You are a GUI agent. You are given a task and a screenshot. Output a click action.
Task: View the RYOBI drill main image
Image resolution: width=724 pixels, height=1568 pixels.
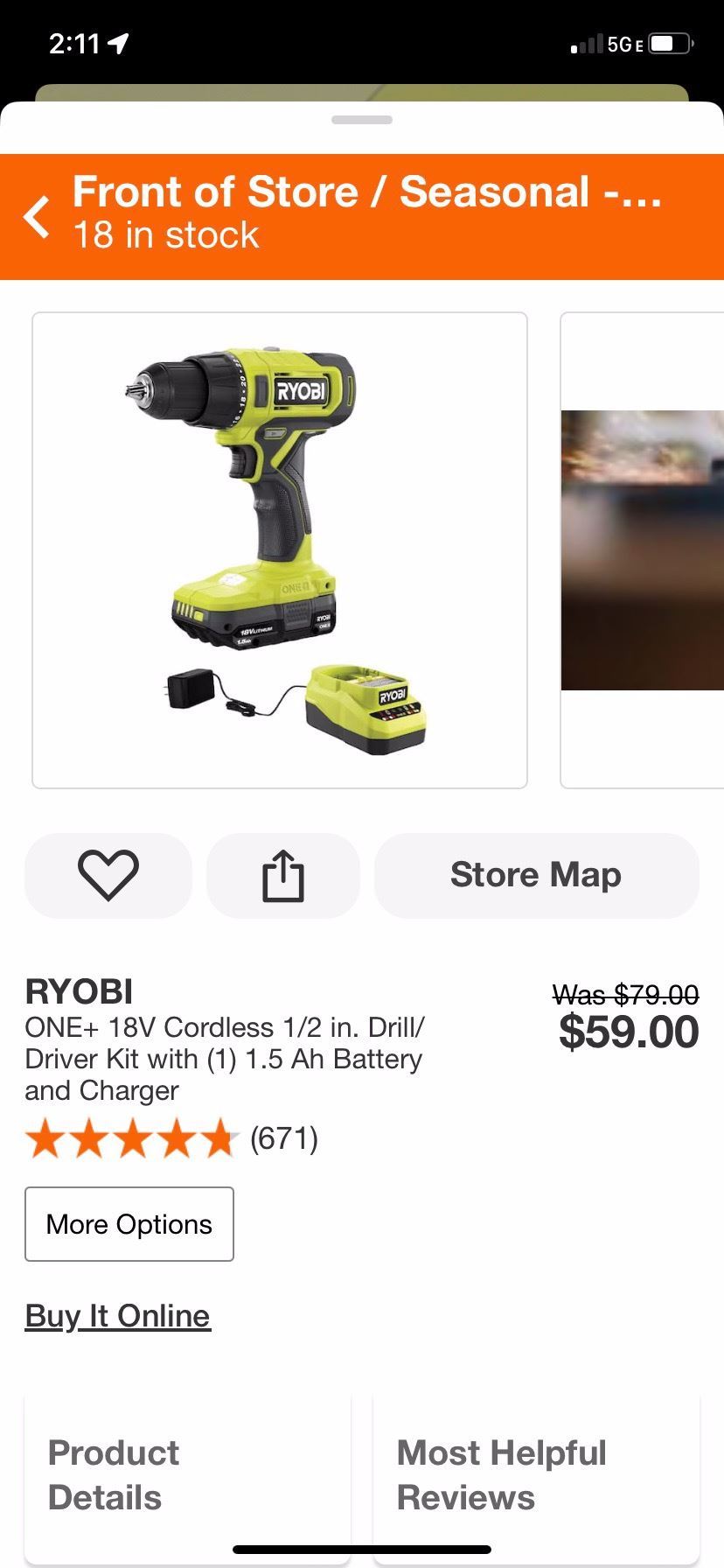[280, 549]
